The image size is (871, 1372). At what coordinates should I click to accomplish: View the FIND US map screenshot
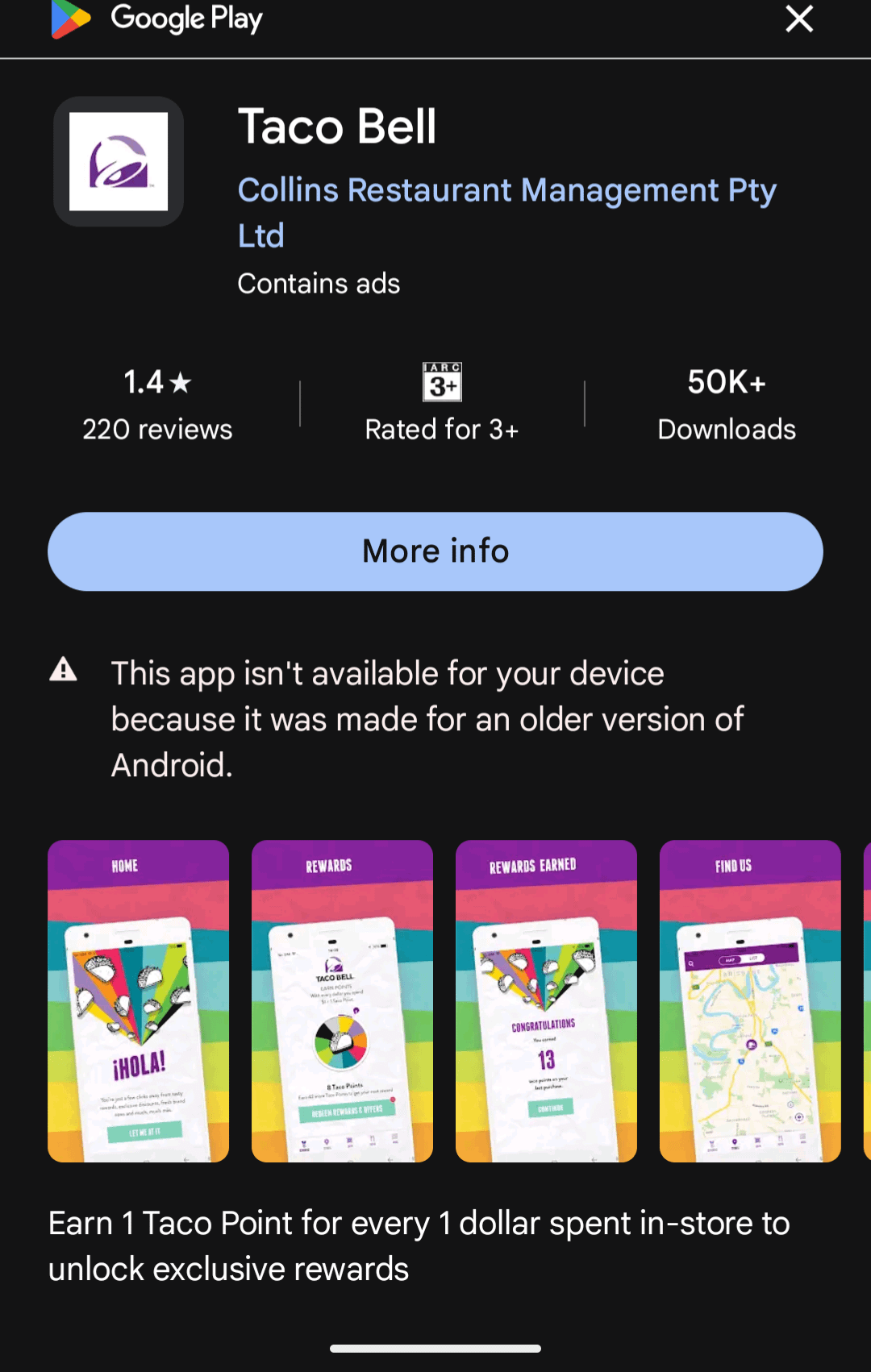[x=750, y=1000]
